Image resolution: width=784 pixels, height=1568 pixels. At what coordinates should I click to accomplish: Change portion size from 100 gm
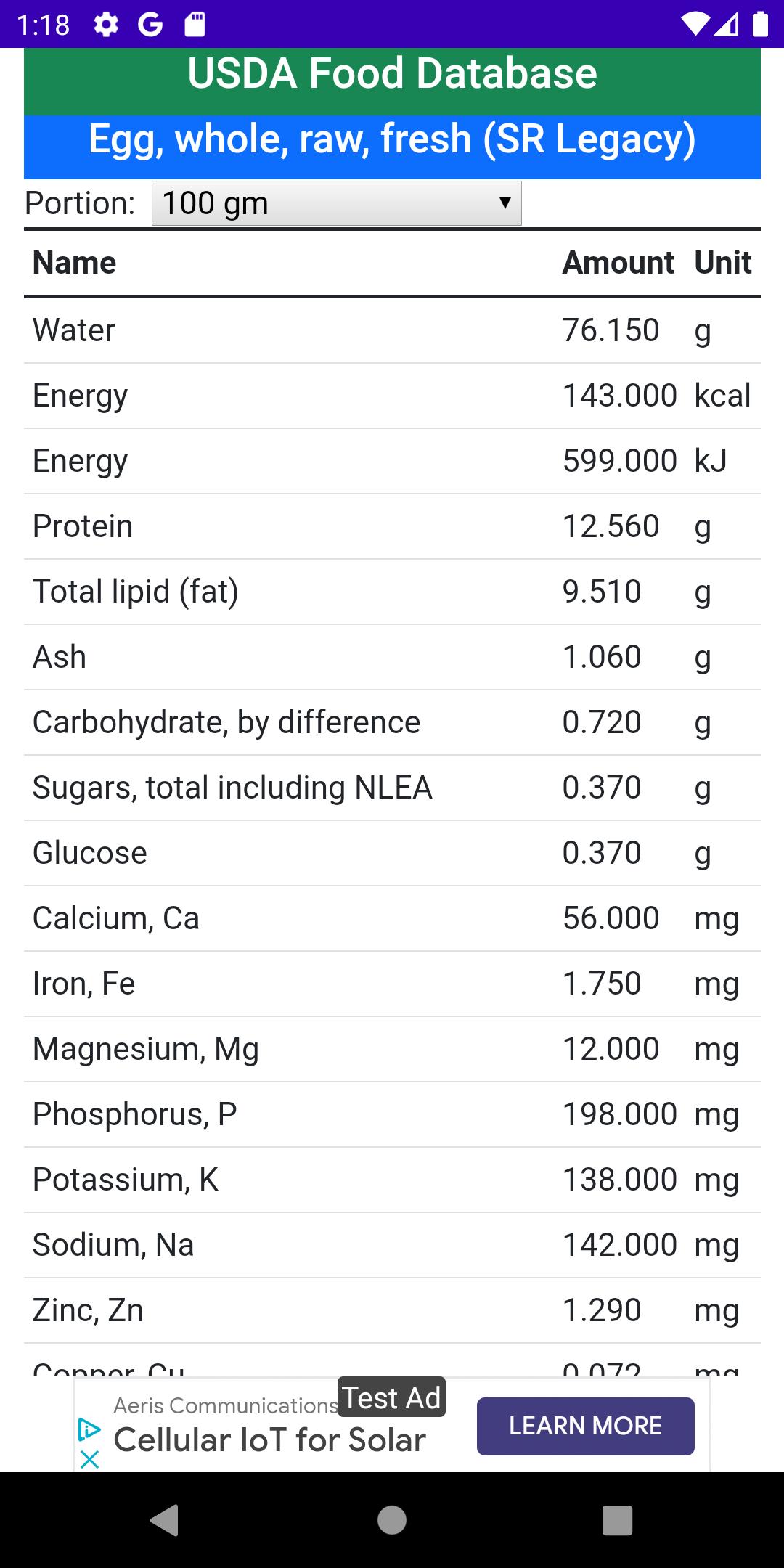335,203
